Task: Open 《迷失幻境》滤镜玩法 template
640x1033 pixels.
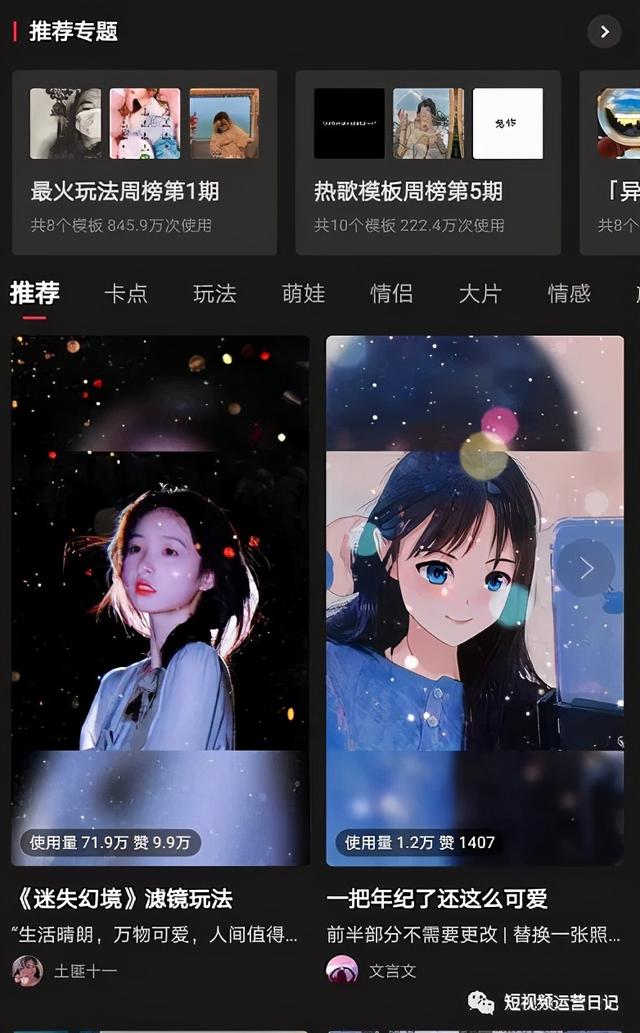Action: tap(160, 600)
